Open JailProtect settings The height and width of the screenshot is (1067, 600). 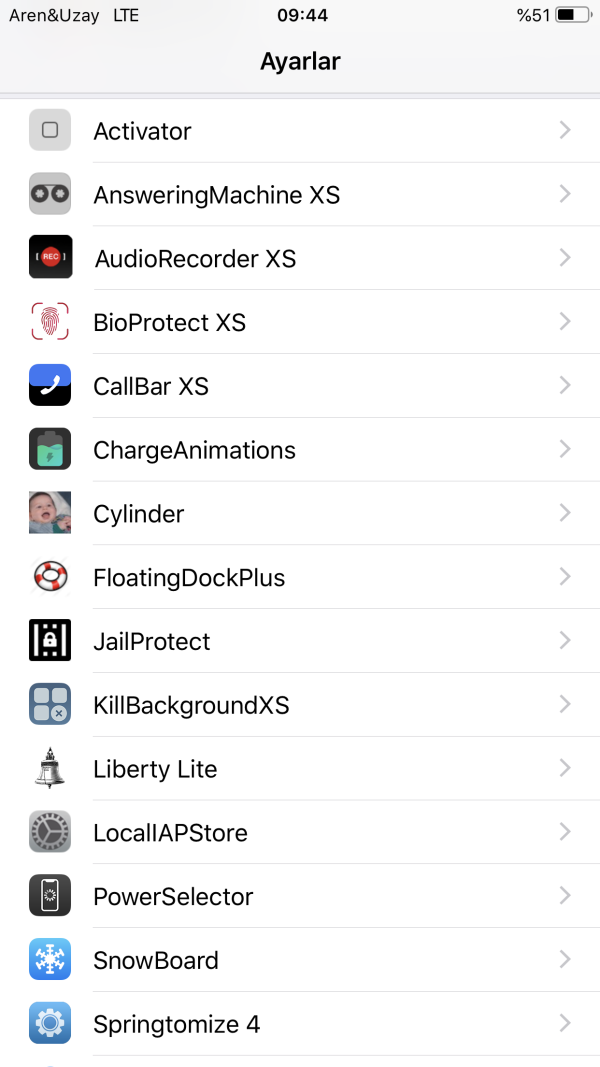(300, 641)
